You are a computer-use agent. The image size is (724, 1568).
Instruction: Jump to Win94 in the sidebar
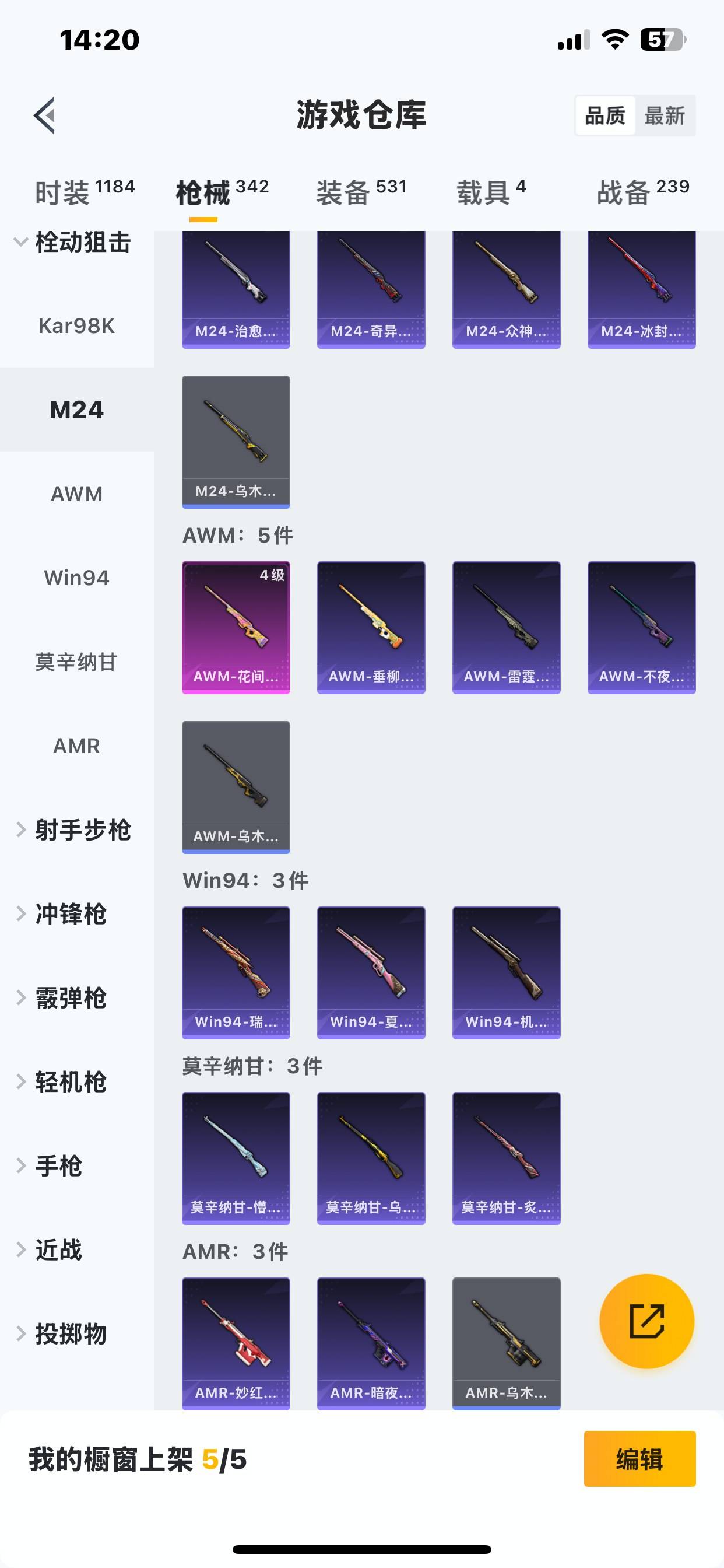pyautogui.click(x=77, y=577)
